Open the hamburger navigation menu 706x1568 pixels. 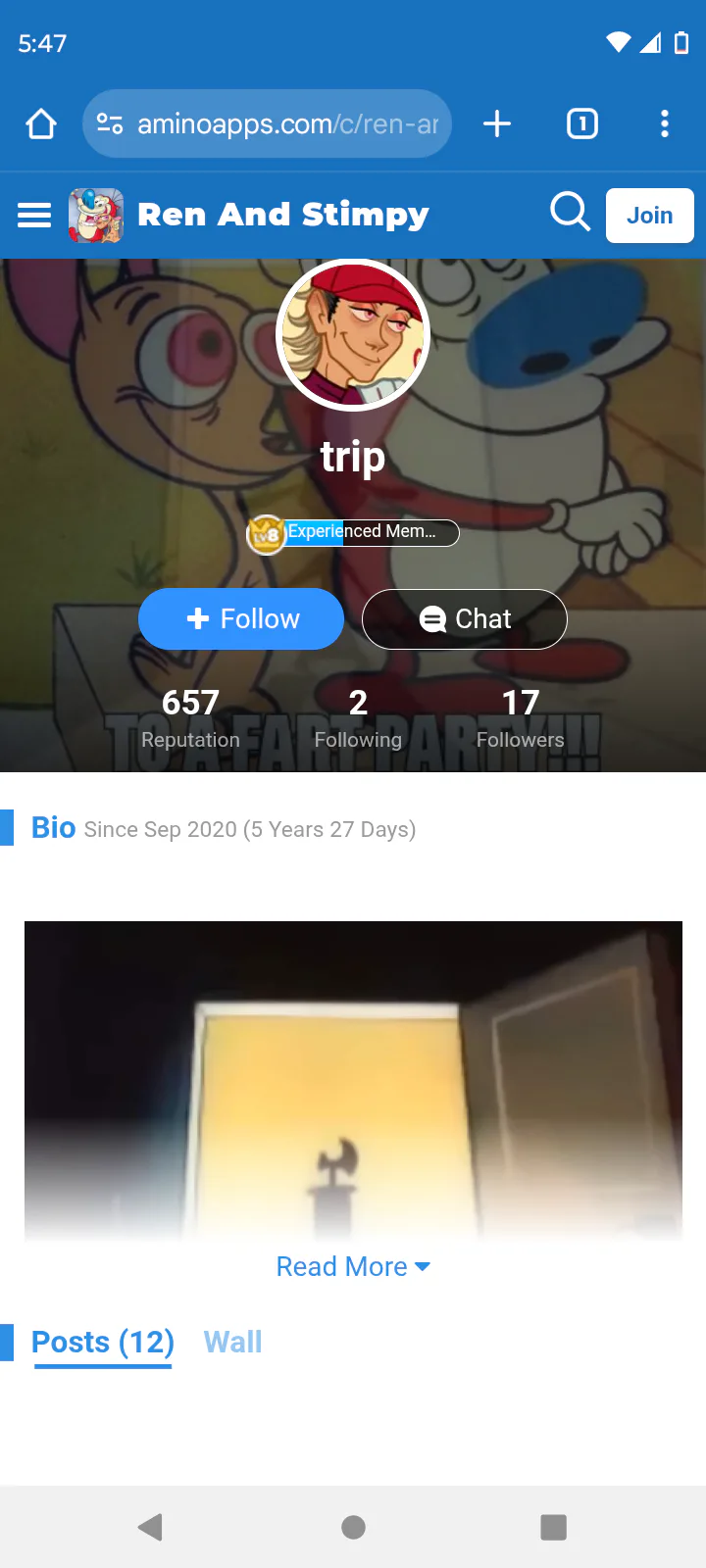[x=34, y=216]
